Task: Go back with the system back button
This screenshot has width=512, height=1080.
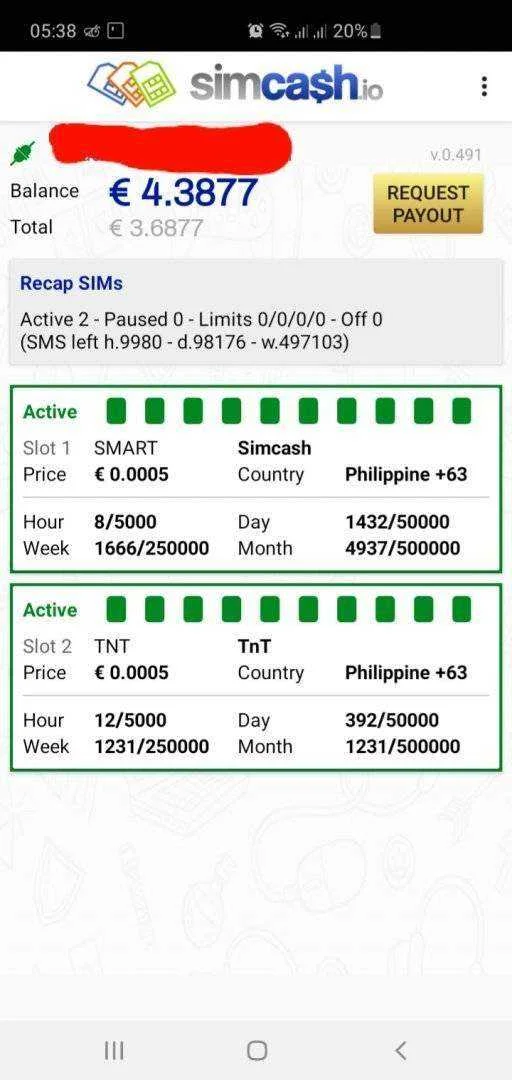Action: (400, 1050)
